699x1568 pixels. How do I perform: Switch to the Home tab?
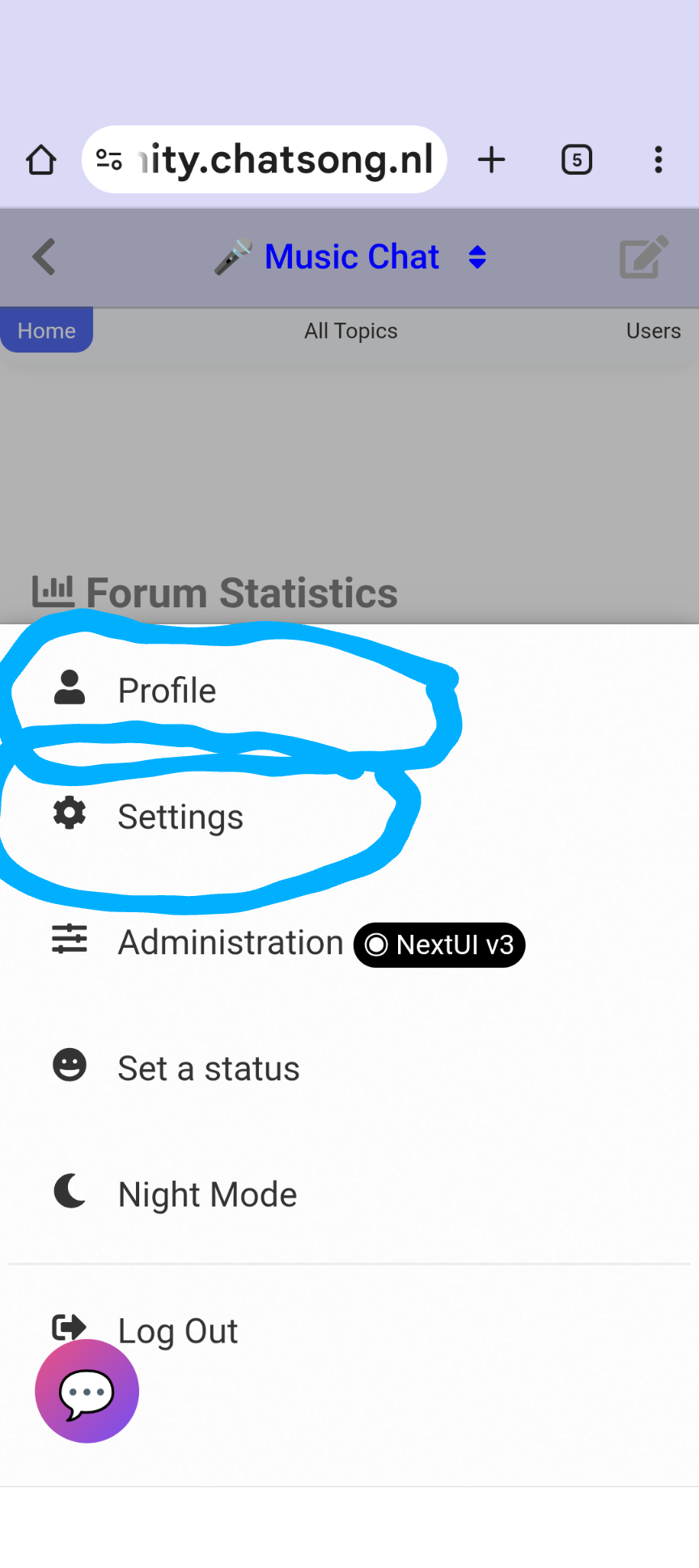46,331
